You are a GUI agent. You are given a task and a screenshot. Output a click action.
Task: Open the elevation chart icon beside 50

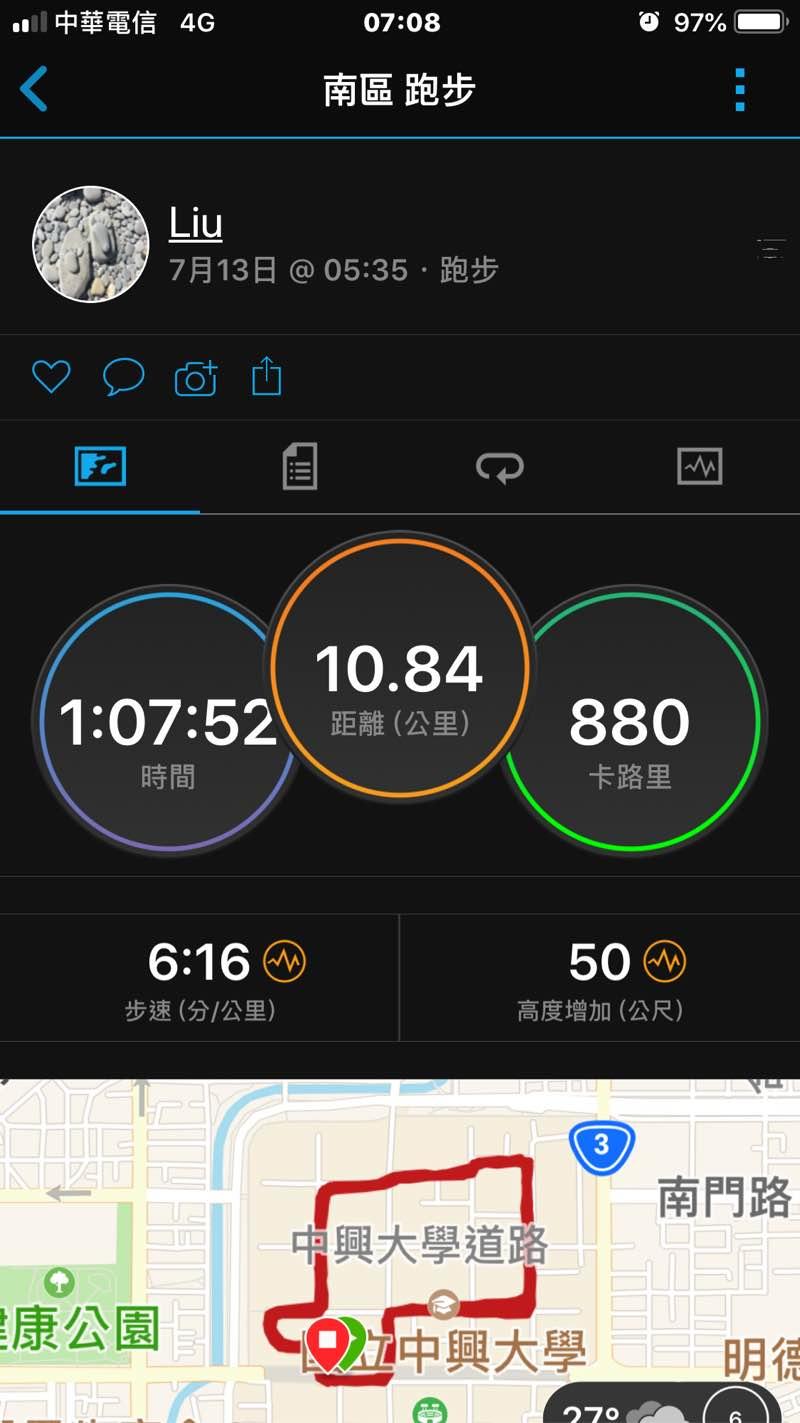pyautogui.click(x=666, y=962)
